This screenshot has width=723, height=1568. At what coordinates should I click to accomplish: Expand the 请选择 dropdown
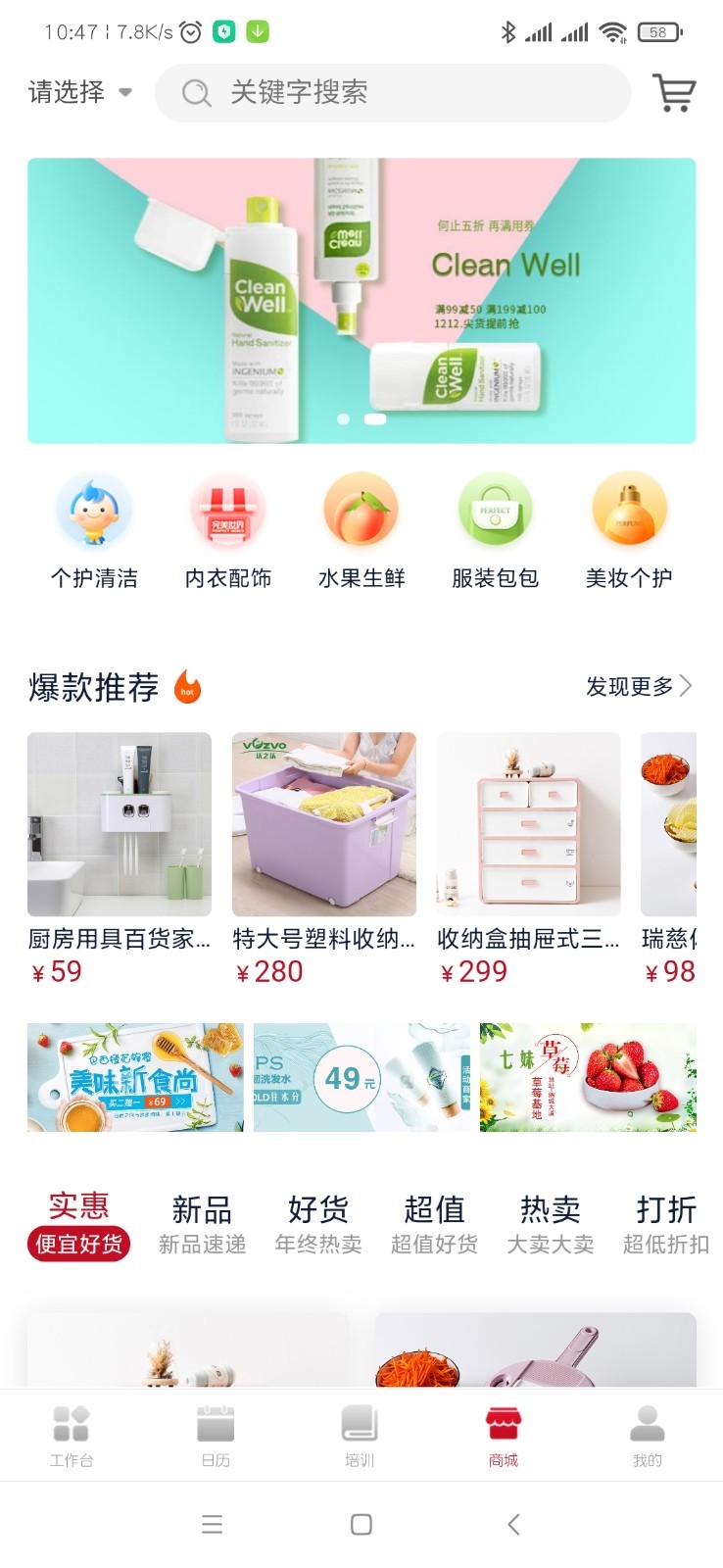80,92
